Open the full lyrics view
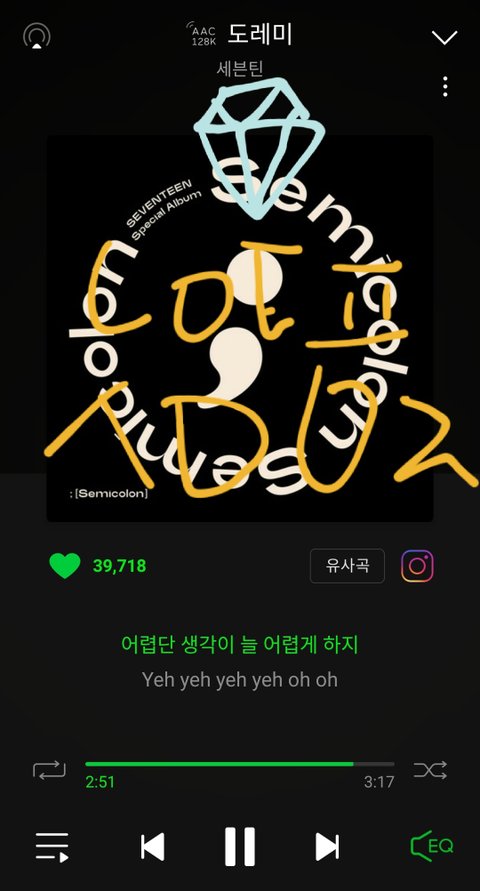The image size is (480, 891). [240, 662]
